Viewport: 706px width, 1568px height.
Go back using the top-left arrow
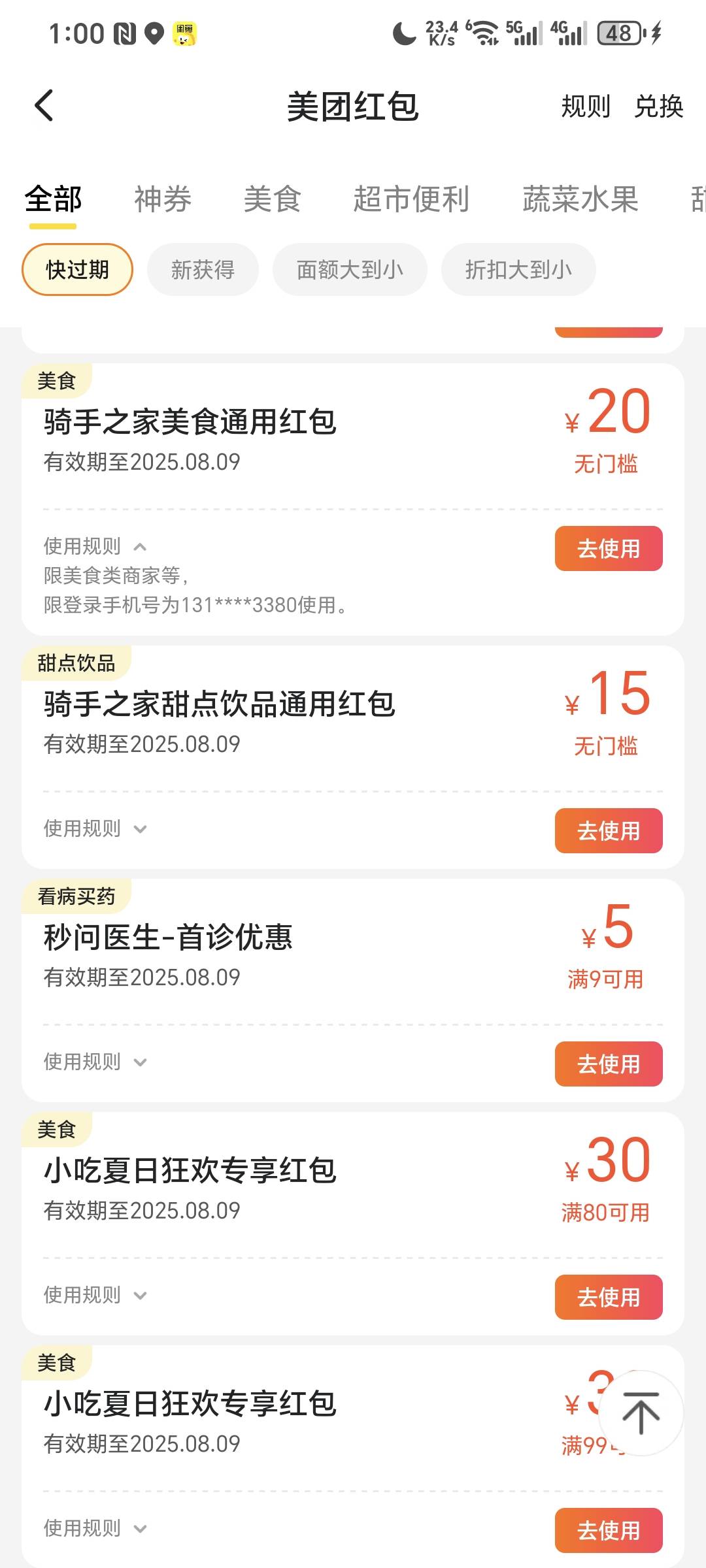point(44,106)
